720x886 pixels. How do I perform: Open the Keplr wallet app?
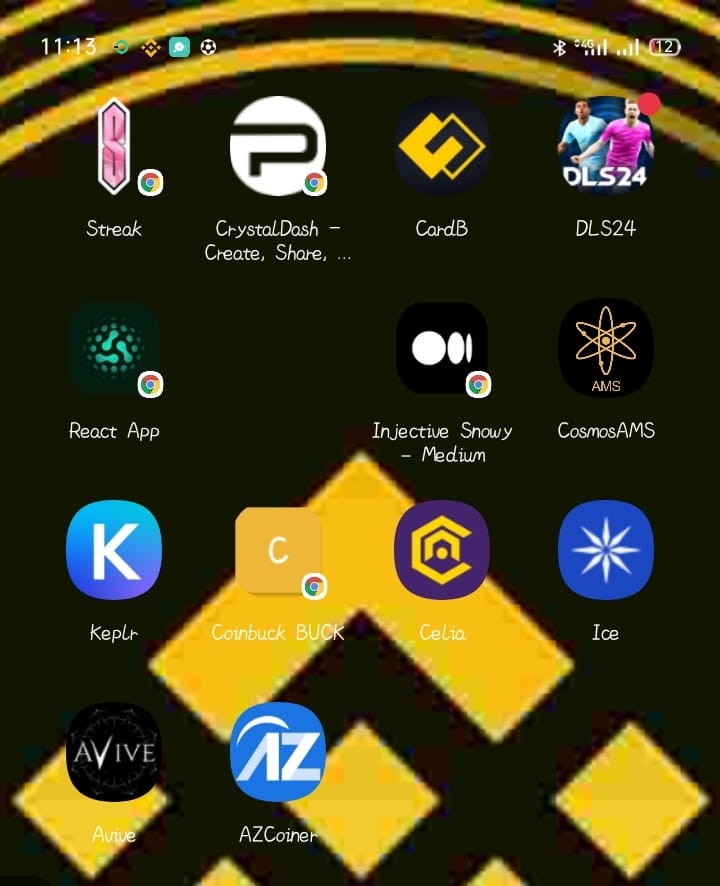113,550
